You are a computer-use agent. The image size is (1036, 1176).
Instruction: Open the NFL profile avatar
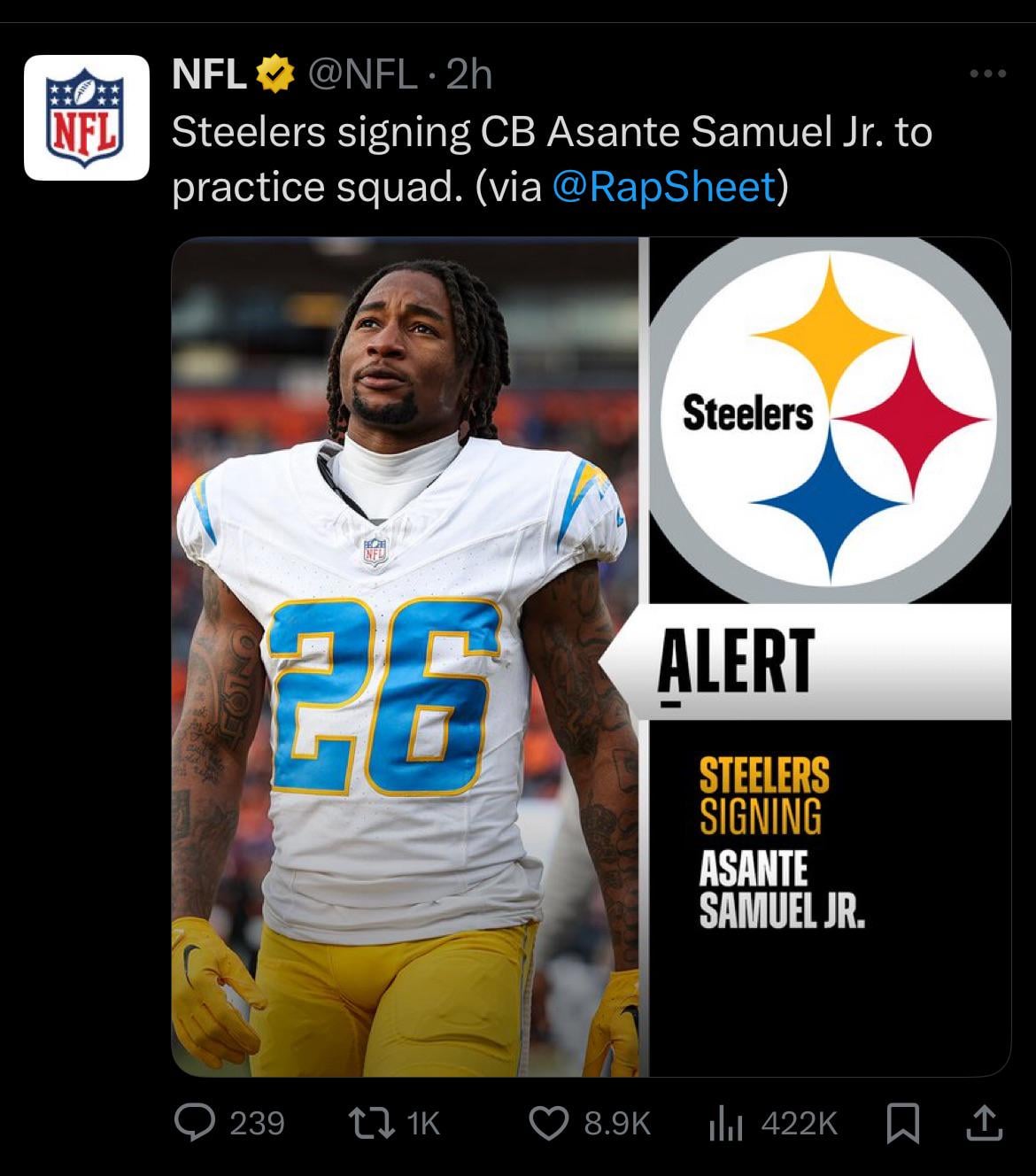(86, 117)
